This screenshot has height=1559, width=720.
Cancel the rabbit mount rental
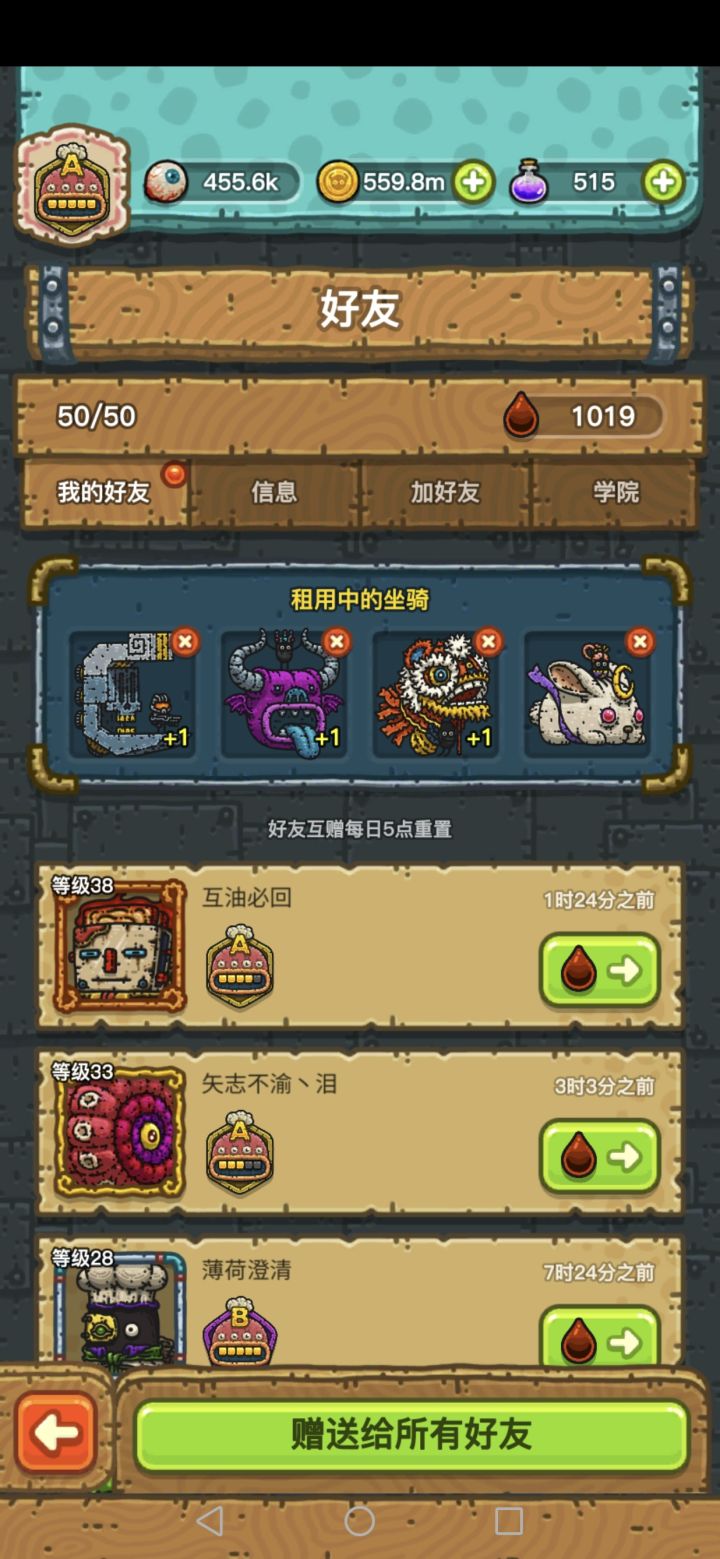[640, 641]
